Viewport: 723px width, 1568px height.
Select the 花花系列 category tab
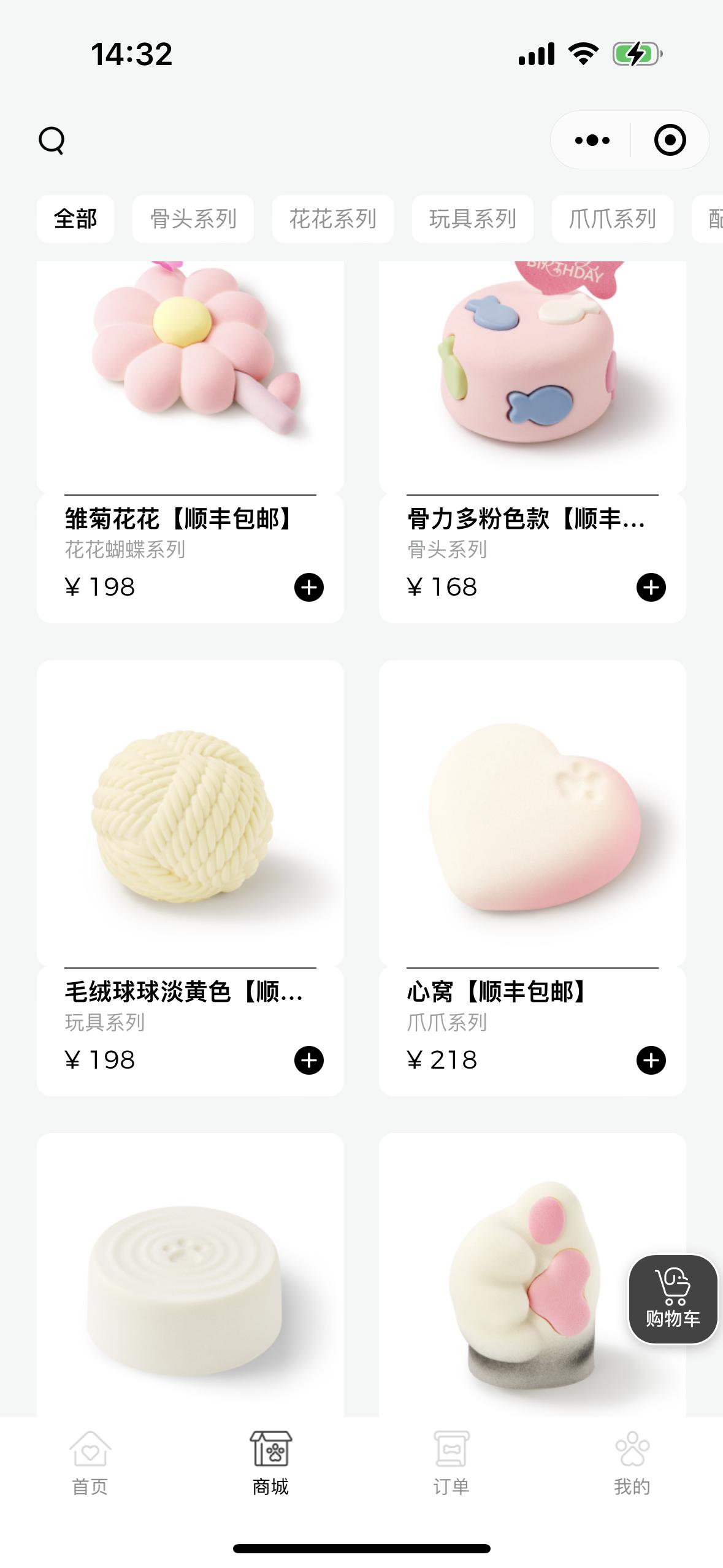(332, 218)
